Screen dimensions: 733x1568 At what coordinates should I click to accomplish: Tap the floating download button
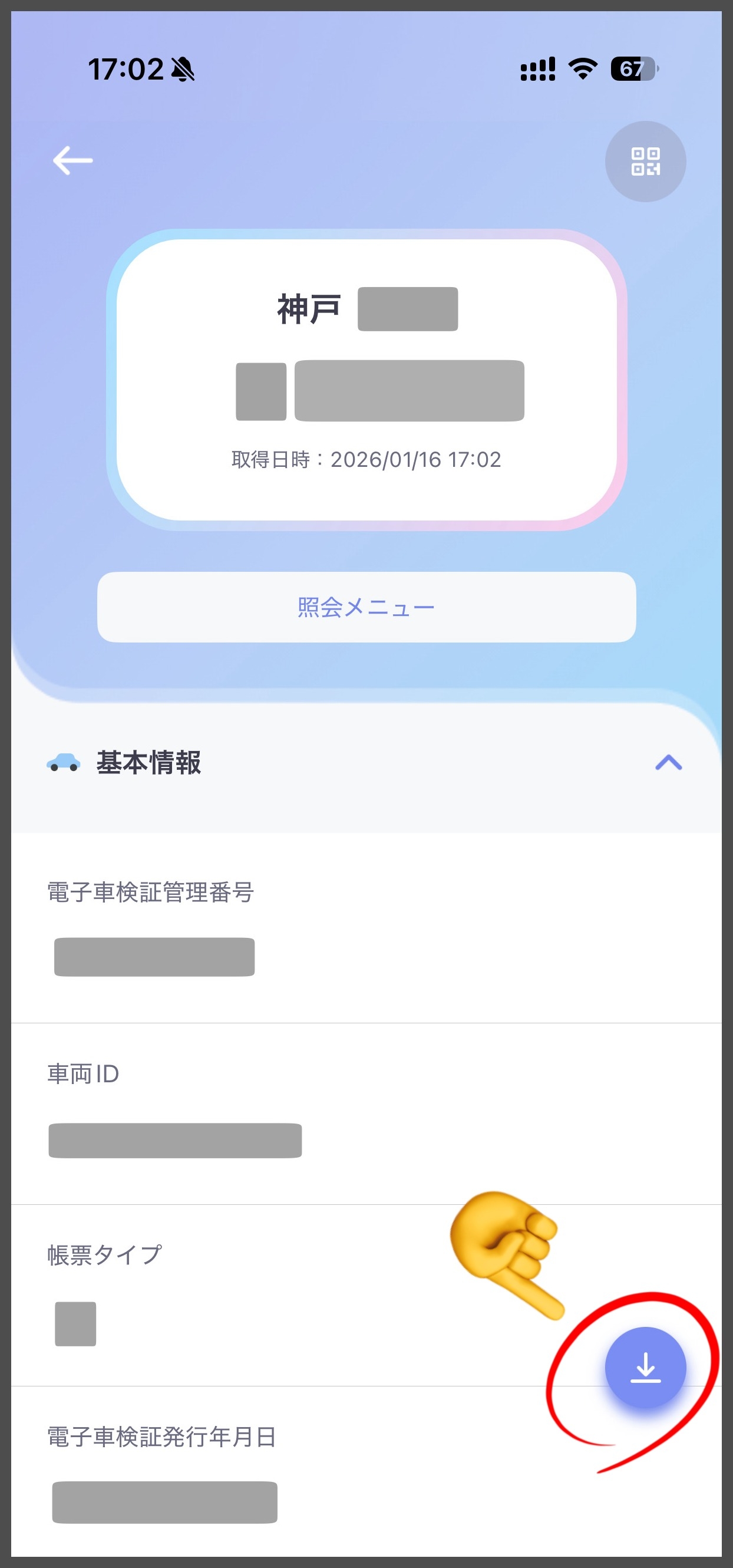[645, 1368]
